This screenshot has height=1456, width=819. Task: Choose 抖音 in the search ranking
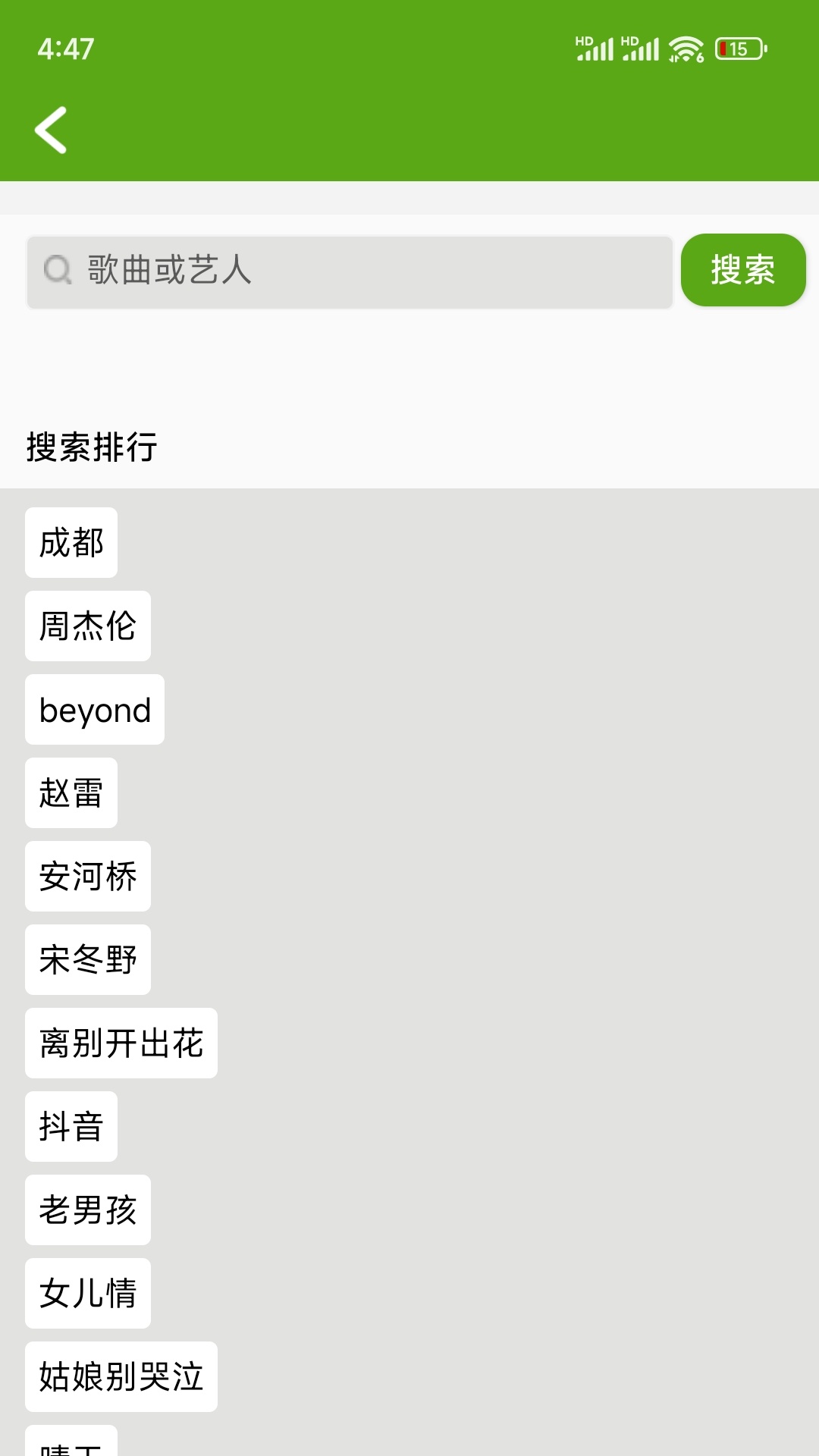(71, 1127)
